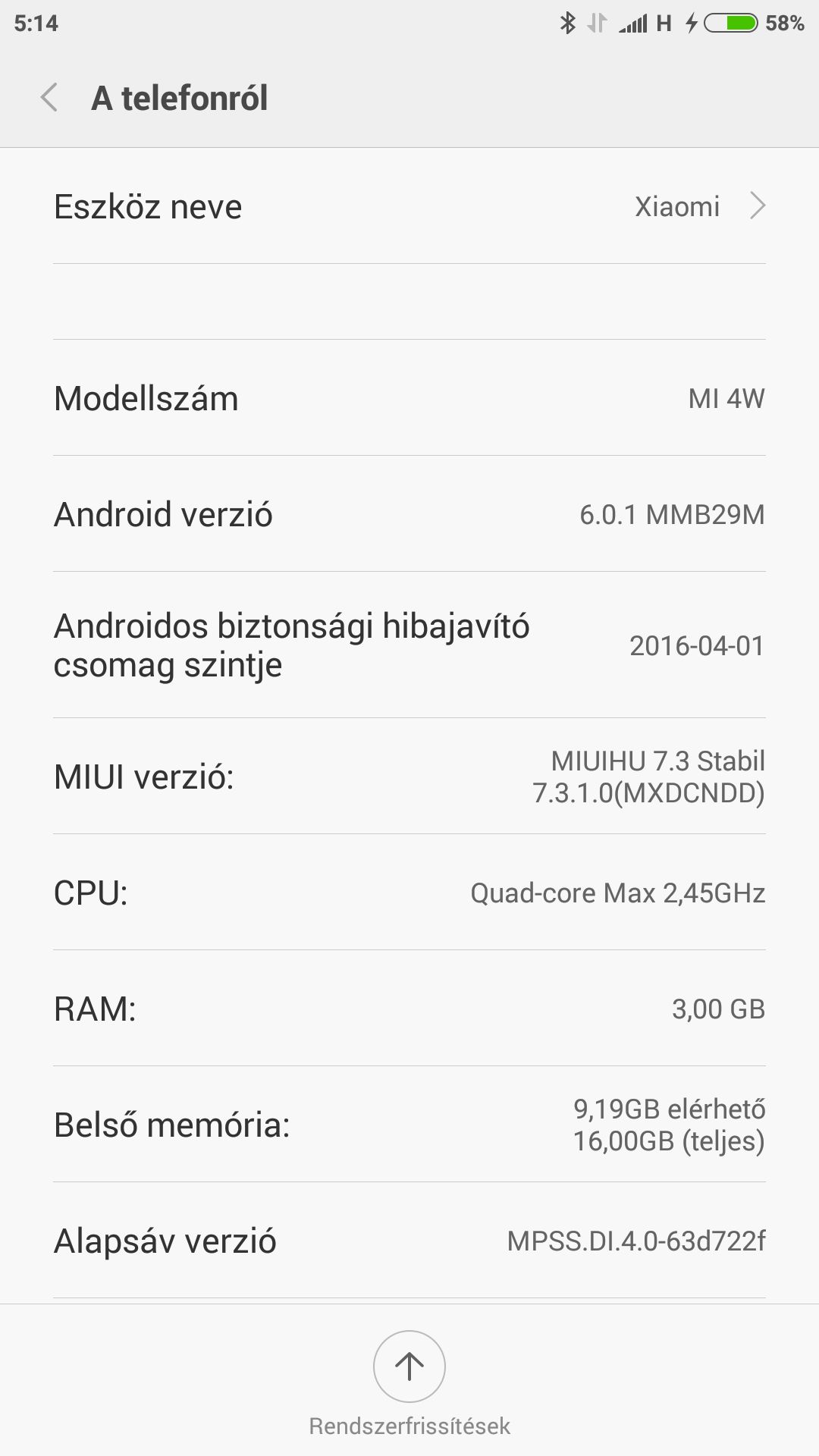Tap the RAM row
Viewport: 819px width, 1456px height.
click(x=409, y=1009)
